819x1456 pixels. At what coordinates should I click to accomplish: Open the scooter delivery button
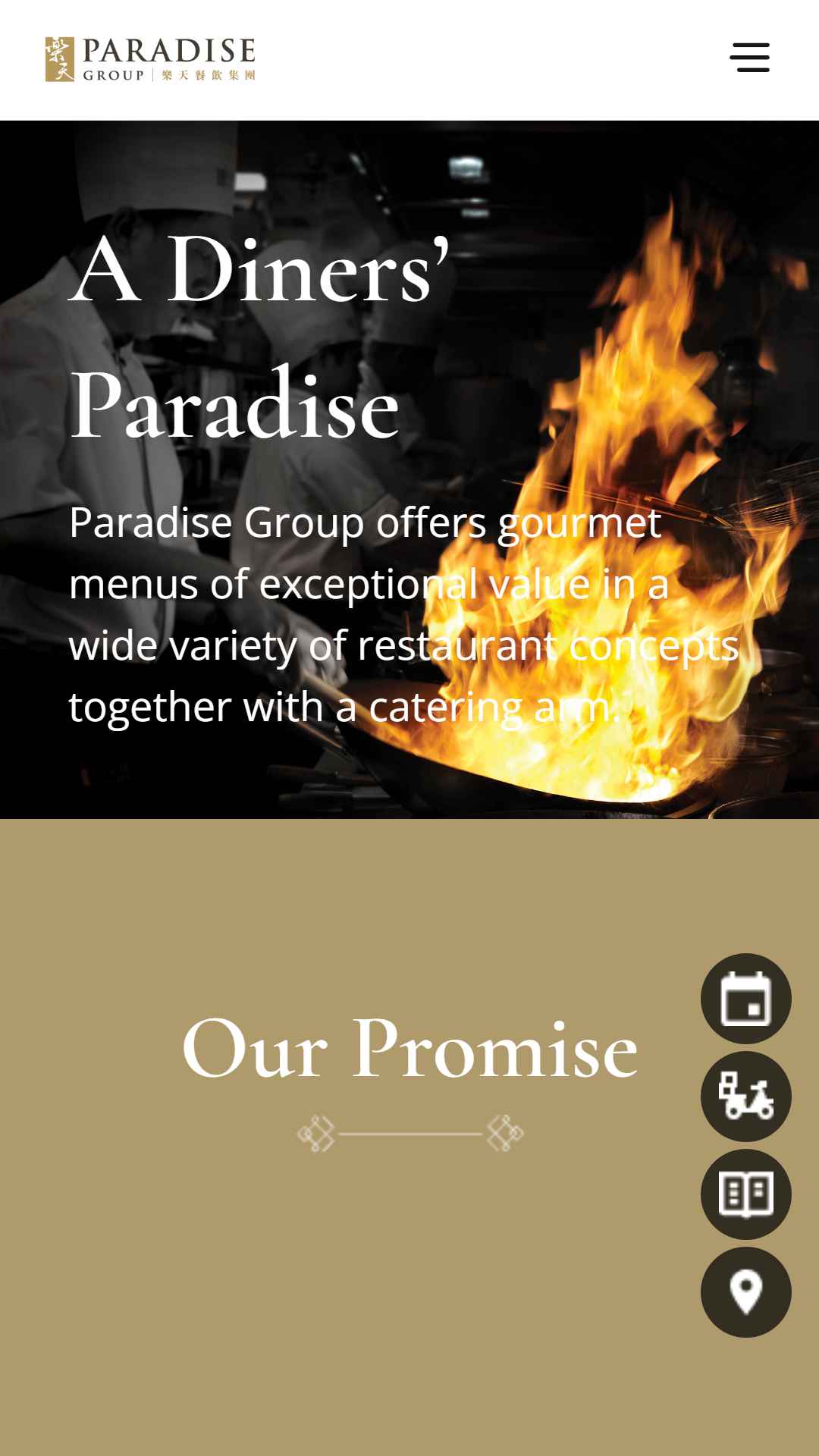click(x=746, y=1097)
